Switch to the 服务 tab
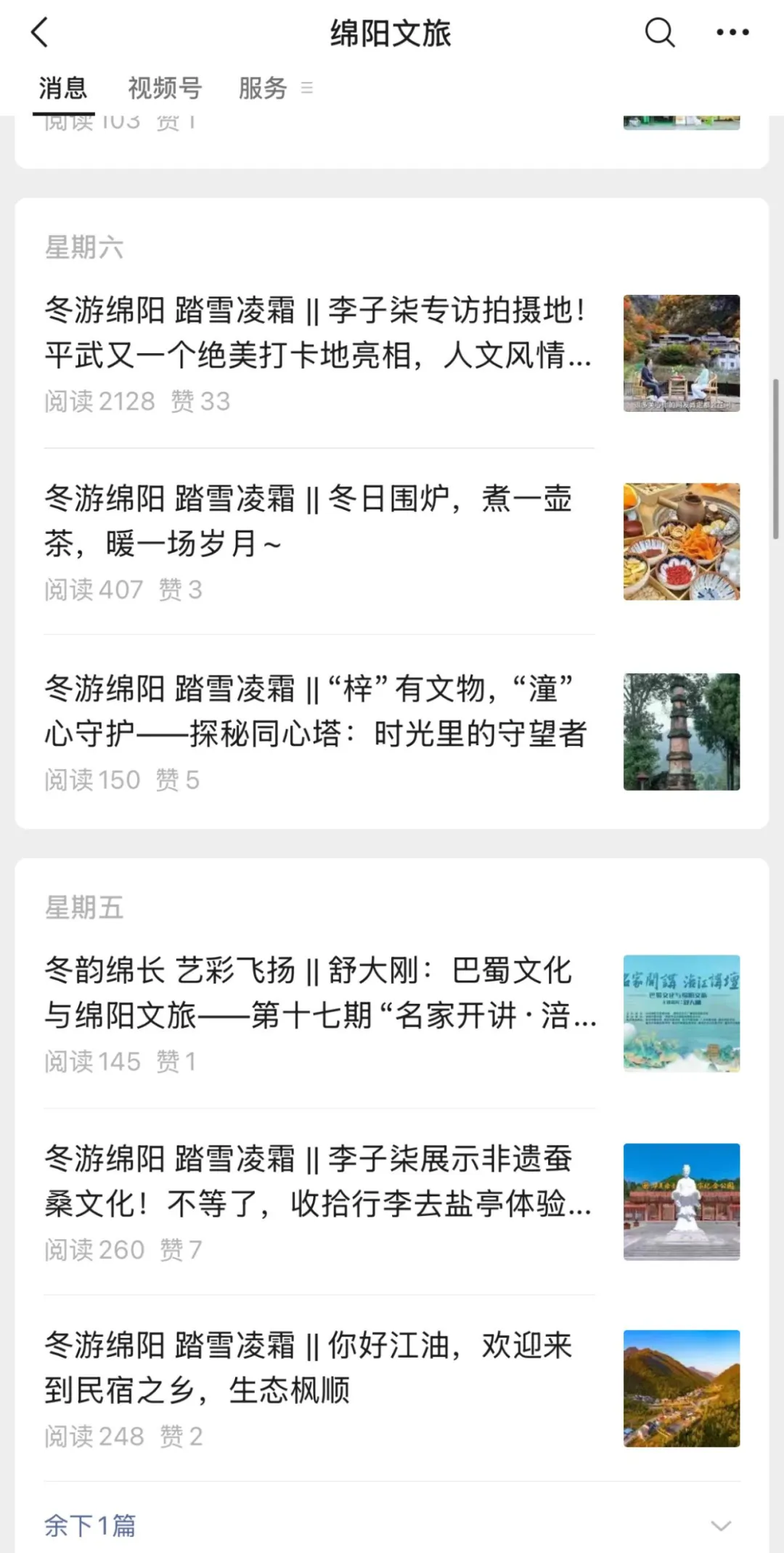784x1553 pixels. pos(263,89)
